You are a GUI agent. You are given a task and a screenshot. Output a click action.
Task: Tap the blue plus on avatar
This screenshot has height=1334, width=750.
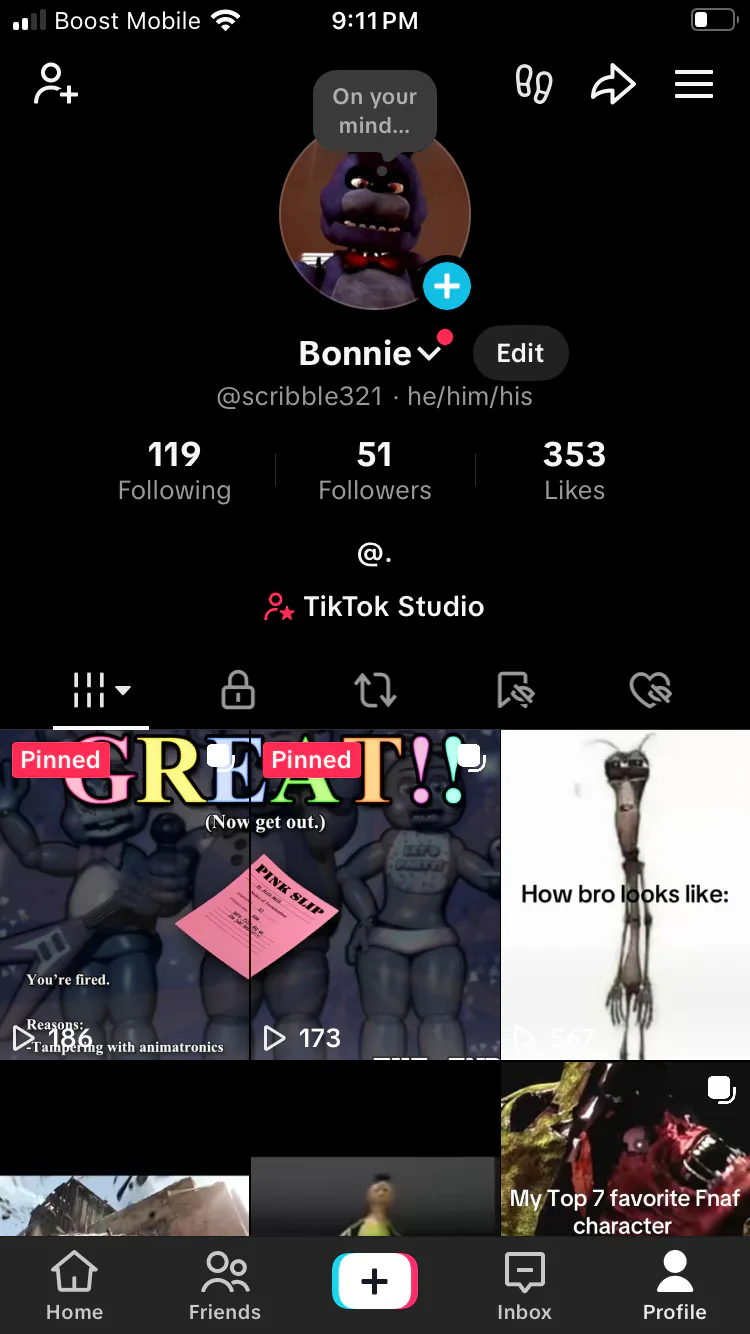coord(446,286)
